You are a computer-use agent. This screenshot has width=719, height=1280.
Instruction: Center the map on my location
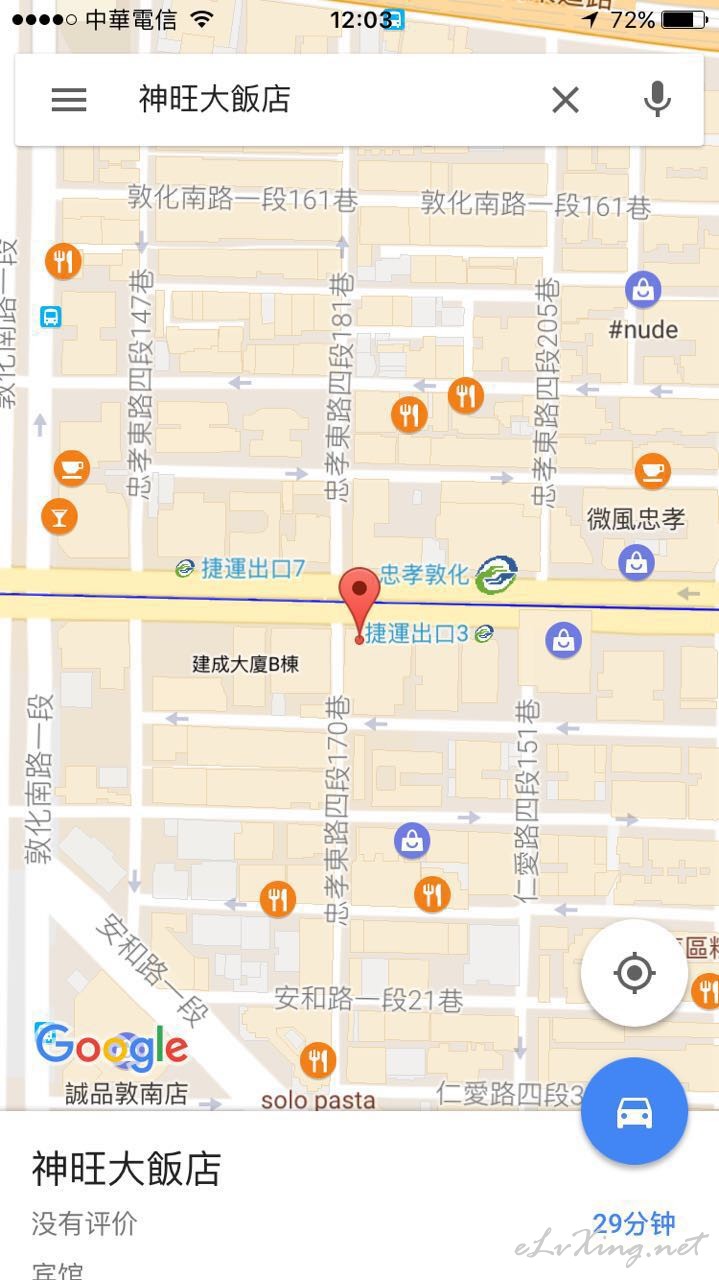pyautogui.click(x=634, y=972)
